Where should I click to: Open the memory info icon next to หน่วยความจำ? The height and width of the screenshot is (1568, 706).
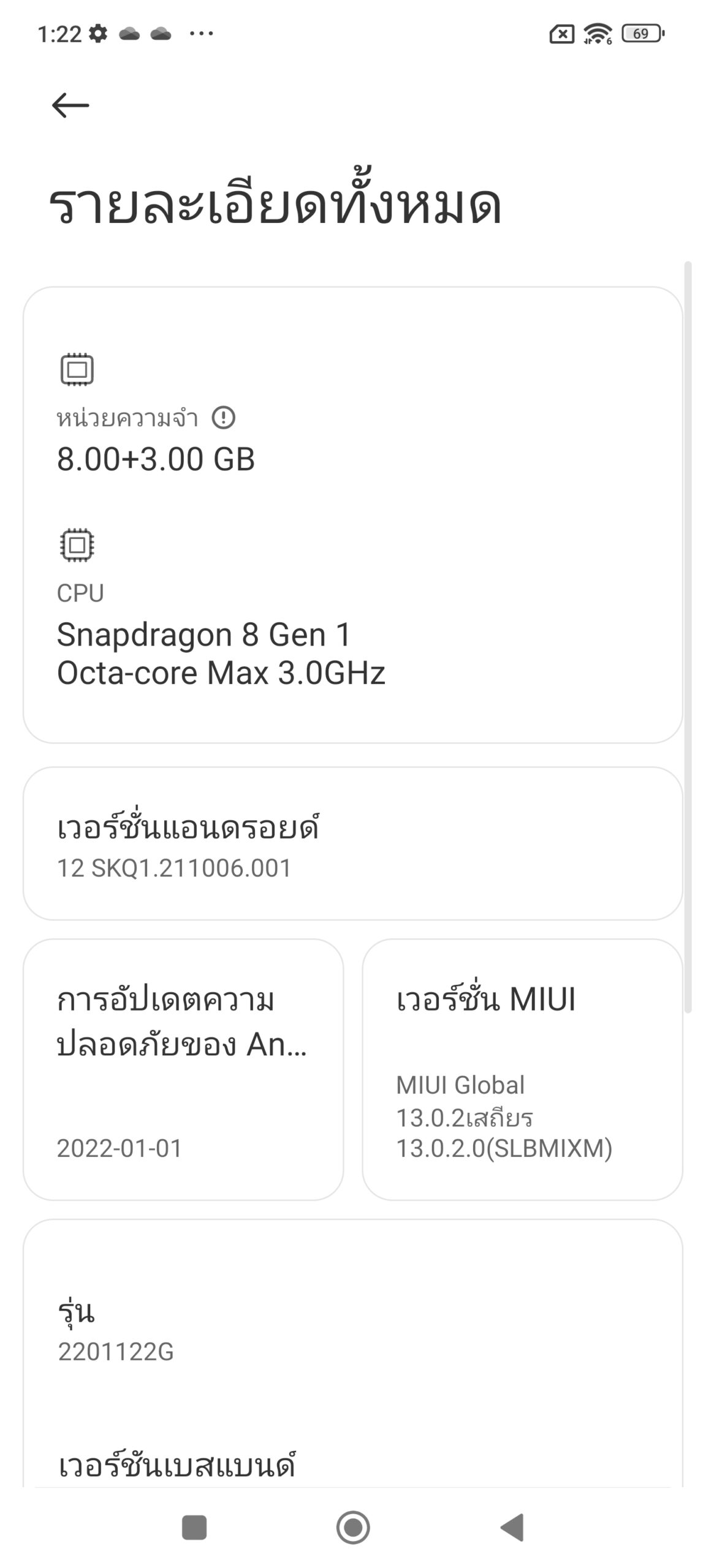(224, 418)
